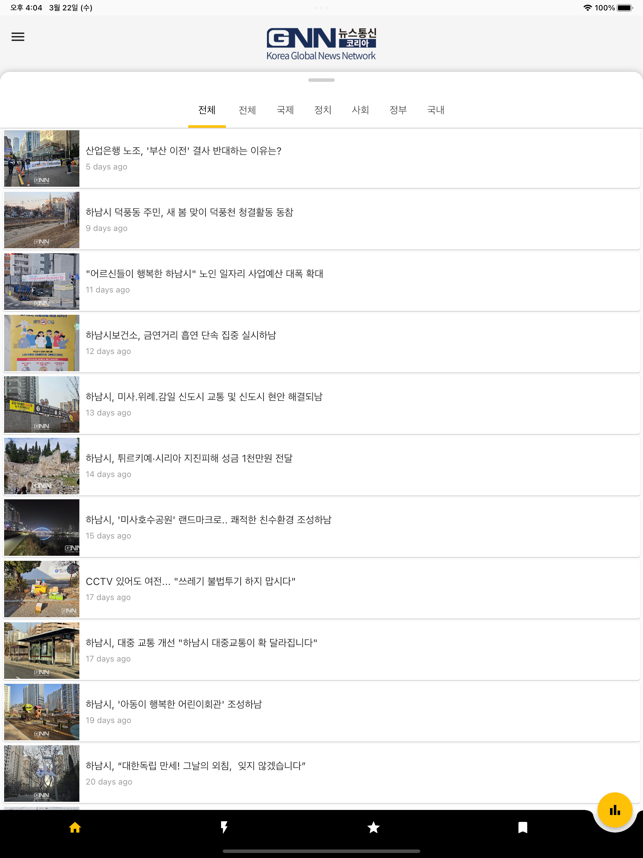
Task: Switch to the 사회 tab
Action: pos(360,110)
